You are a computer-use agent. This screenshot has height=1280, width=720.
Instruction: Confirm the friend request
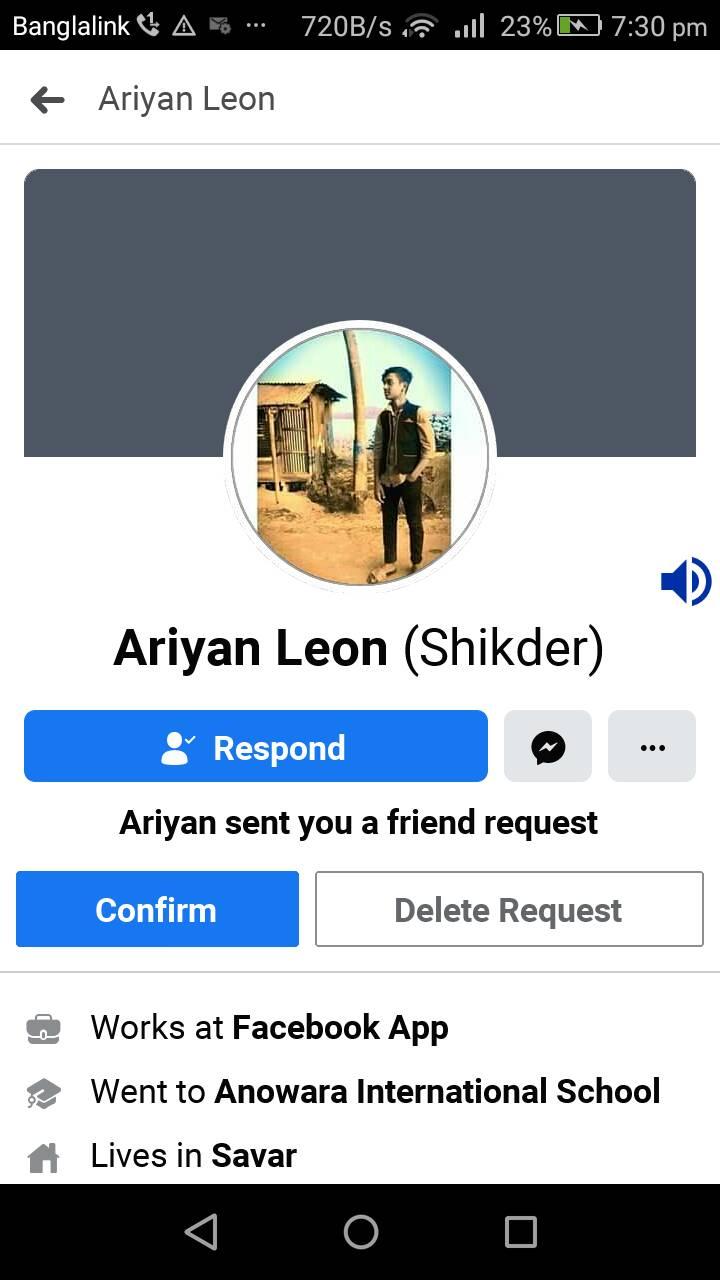pos(157,909)
